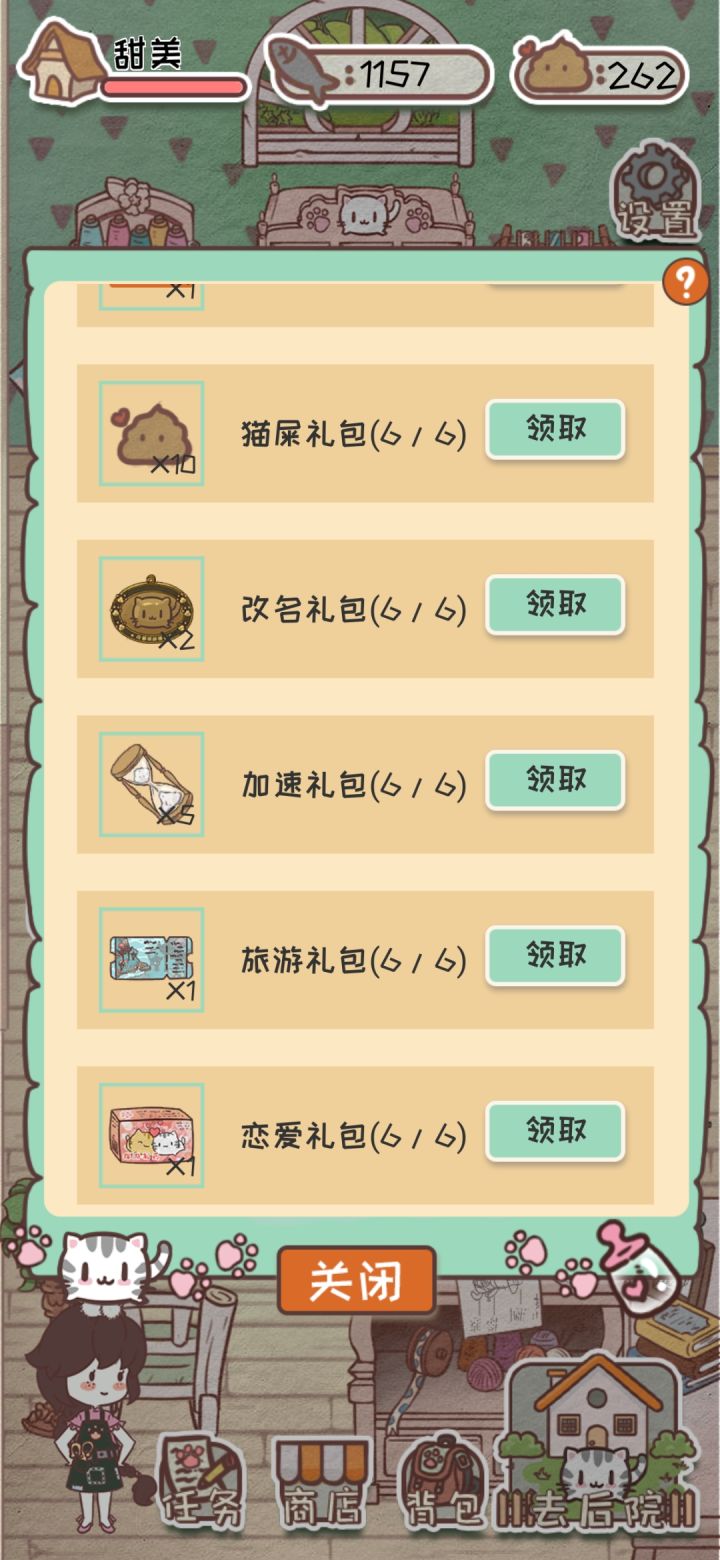Click the 猫屎礼包 poop item thumbnail
Screen dimensions: 720x1560
[150, 428]
